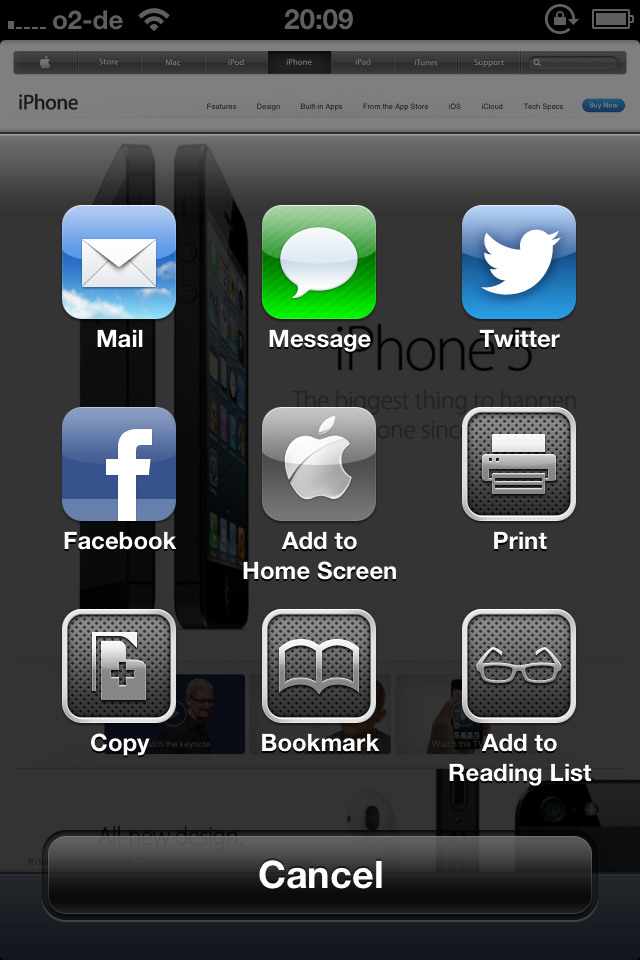Dismiss the share sheet with Cancel

(x=320, y=875)
